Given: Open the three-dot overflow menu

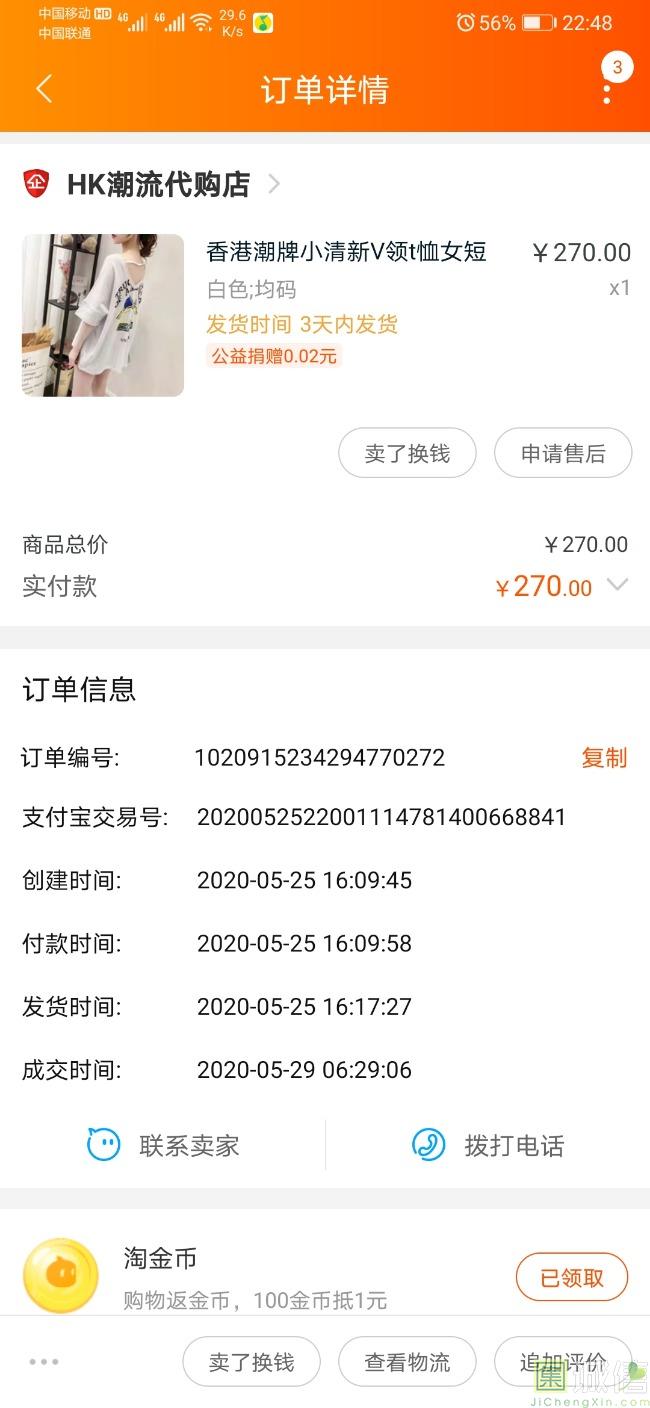Looking at the screenshot, I should 607,91.
